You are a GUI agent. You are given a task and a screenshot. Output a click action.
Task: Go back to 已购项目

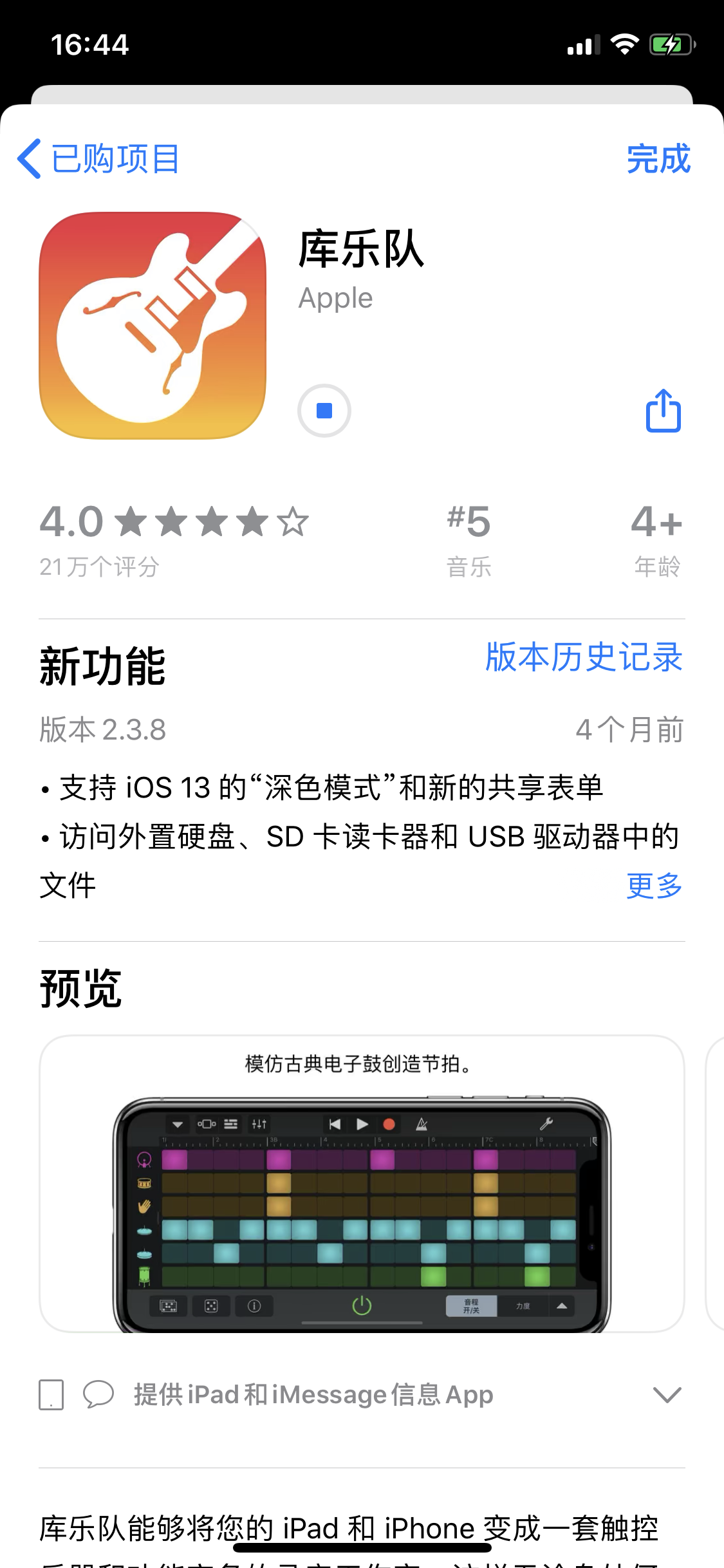98,159
